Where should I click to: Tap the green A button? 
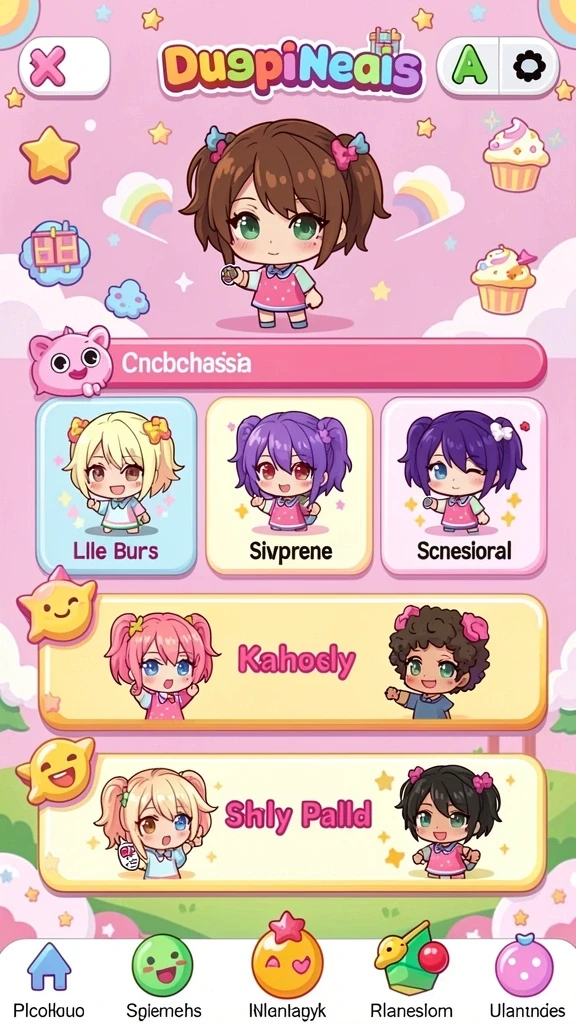pos(469,67)
